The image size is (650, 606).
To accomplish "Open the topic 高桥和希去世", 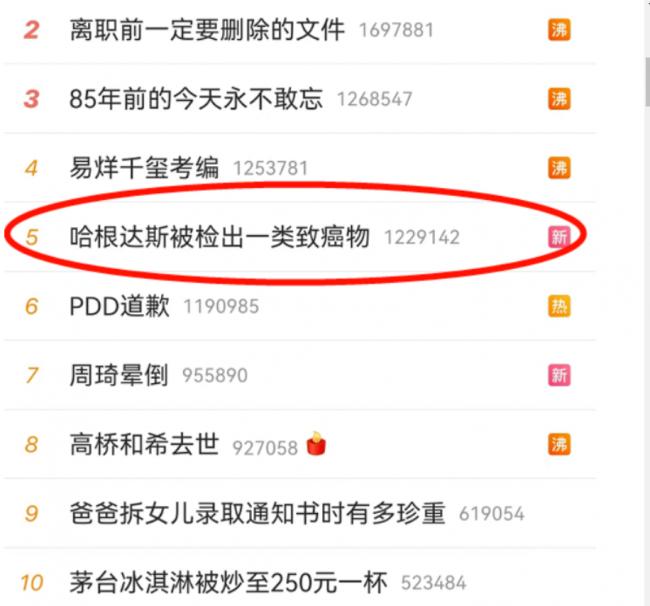I will coord(144,445).
